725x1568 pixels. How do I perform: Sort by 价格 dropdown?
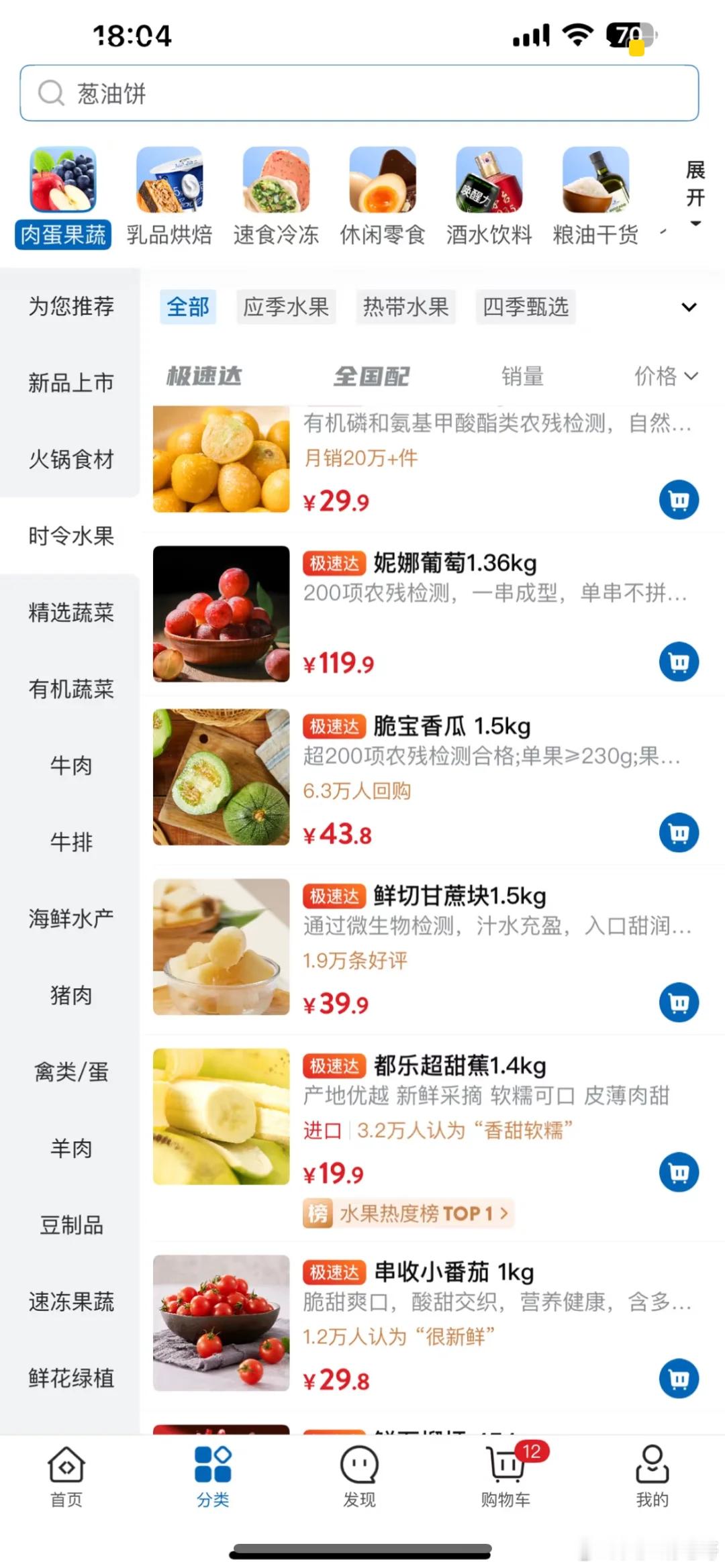coord(665,376)
